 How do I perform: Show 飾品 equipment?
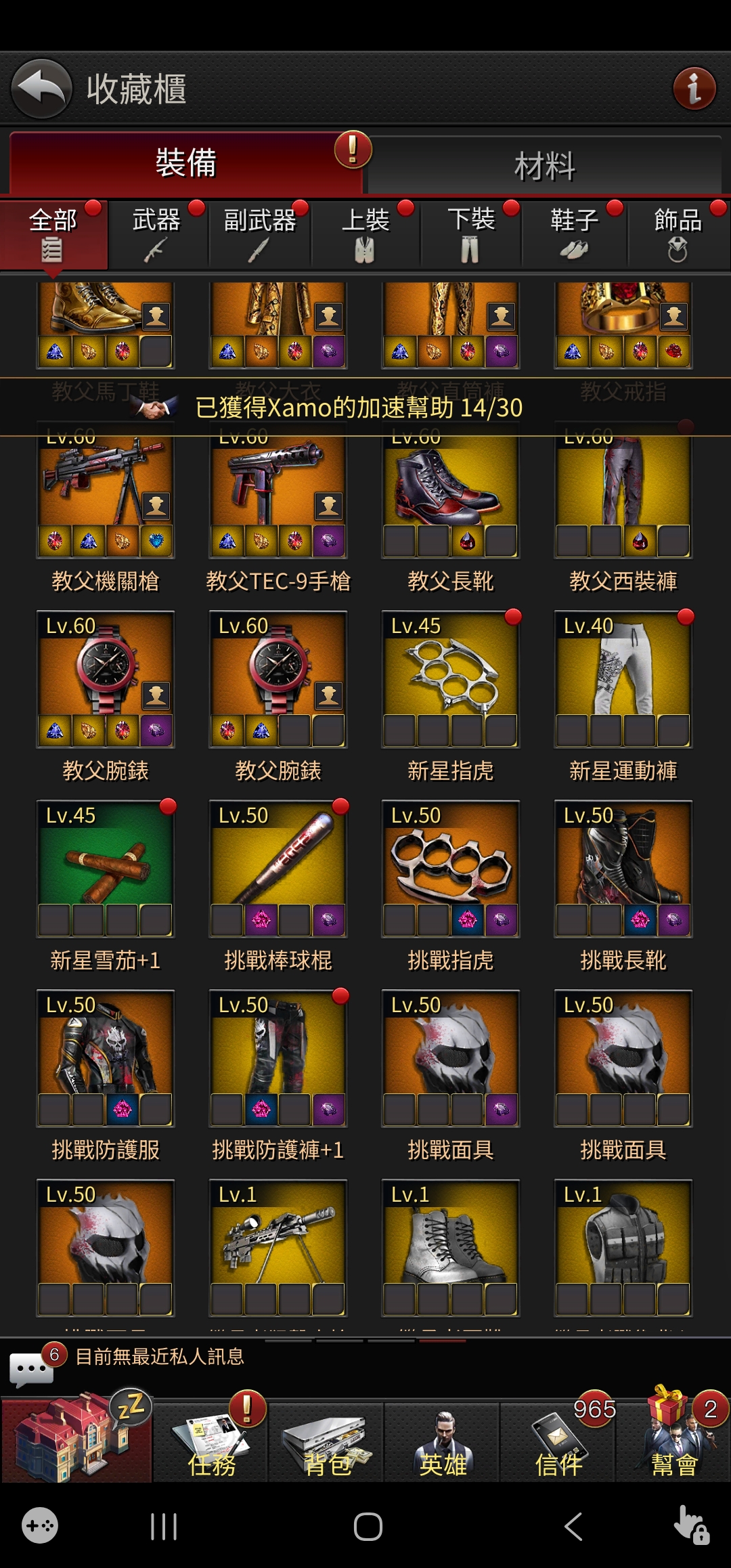pyautogui.click(x=678, y=234)
